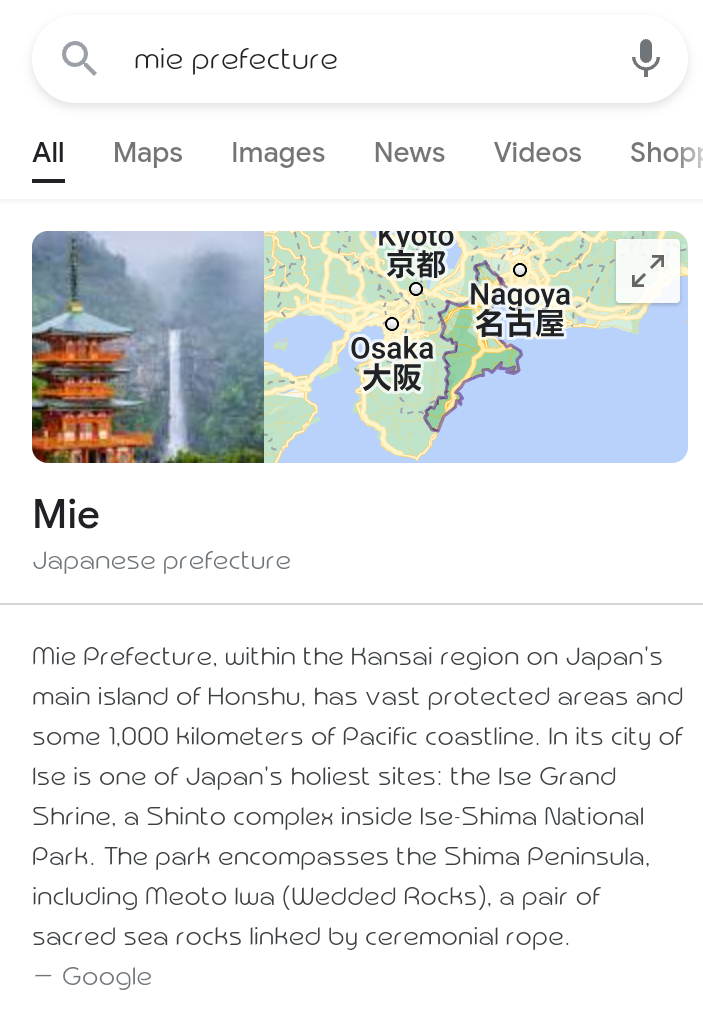Show Videos results
The width and height of the screenshot is (703, 1023).
(x=537, y=153)
